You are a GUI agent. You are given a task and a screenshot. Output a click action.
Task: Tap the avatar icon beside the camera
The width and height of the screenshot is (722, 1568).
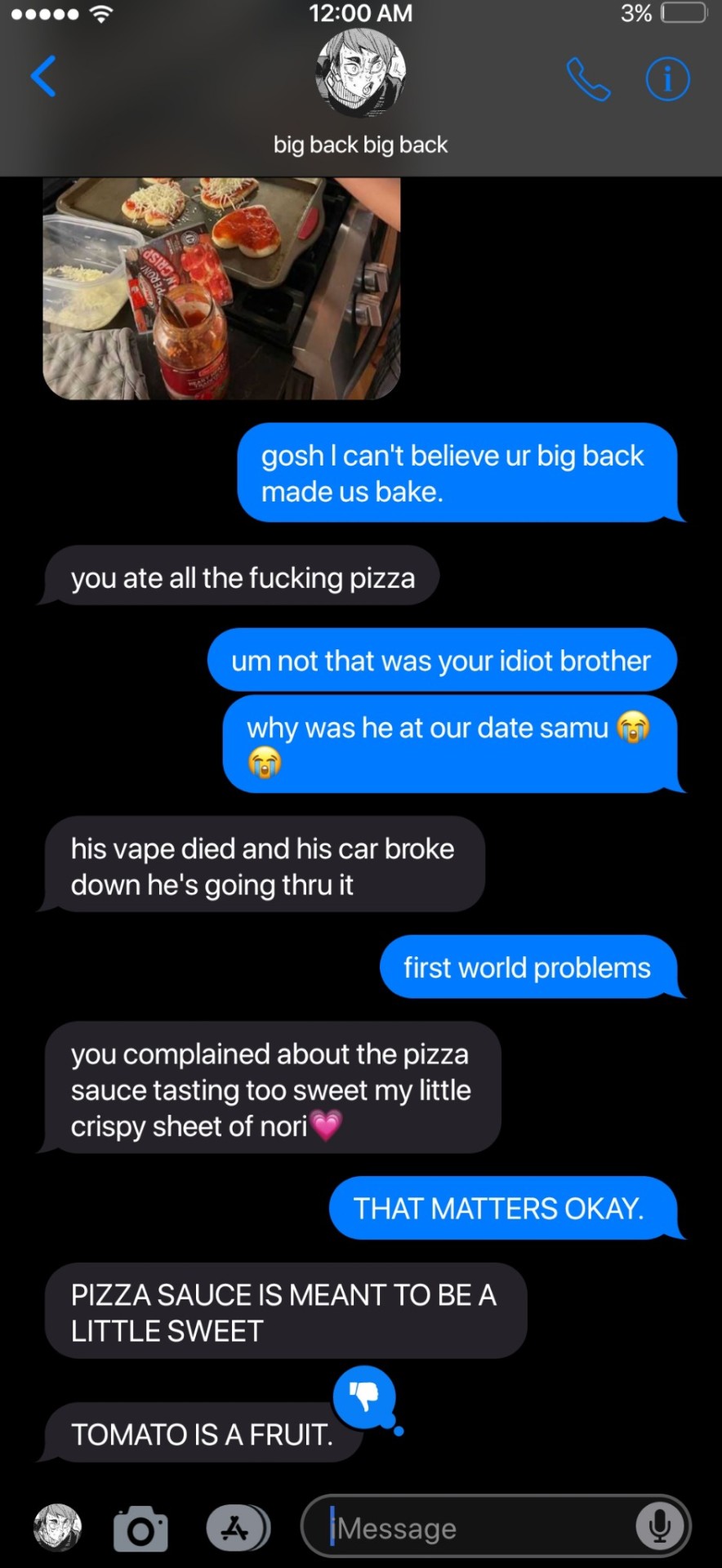click(57, 1528)
